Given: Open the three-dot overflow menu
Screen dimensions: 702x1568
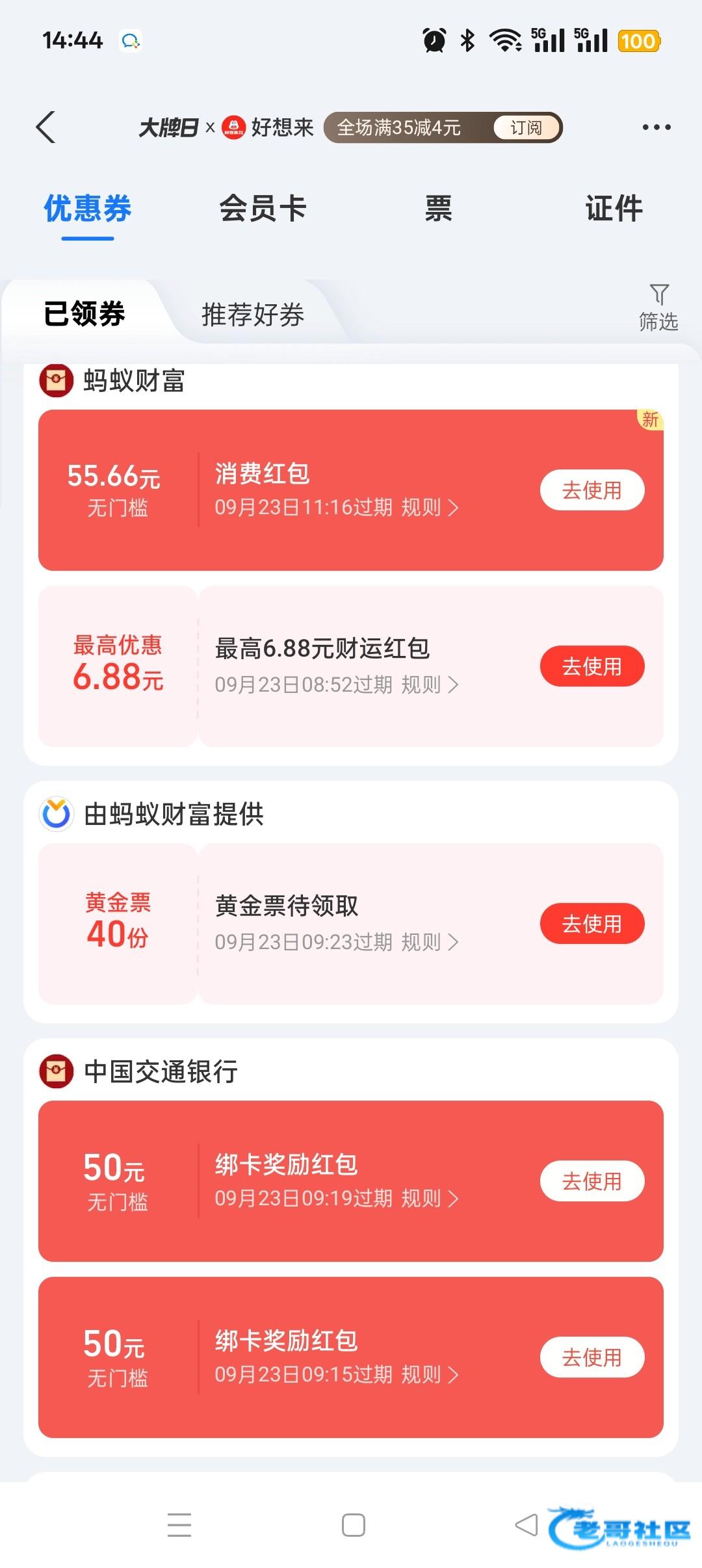Looking at the screenshot, I should (x=656, y=127).
